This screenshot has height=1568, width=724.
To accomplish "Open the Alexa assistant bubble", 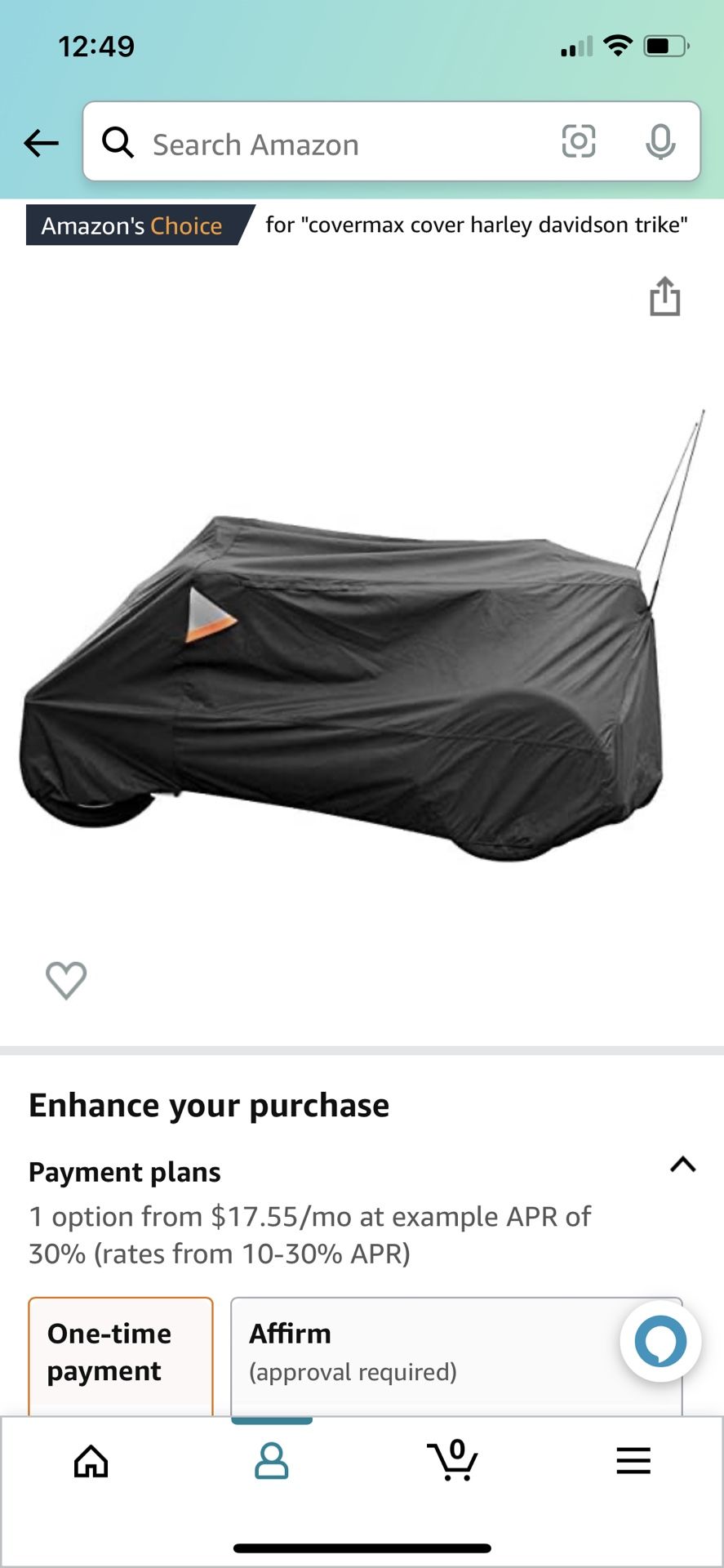I will (660, 1341).
